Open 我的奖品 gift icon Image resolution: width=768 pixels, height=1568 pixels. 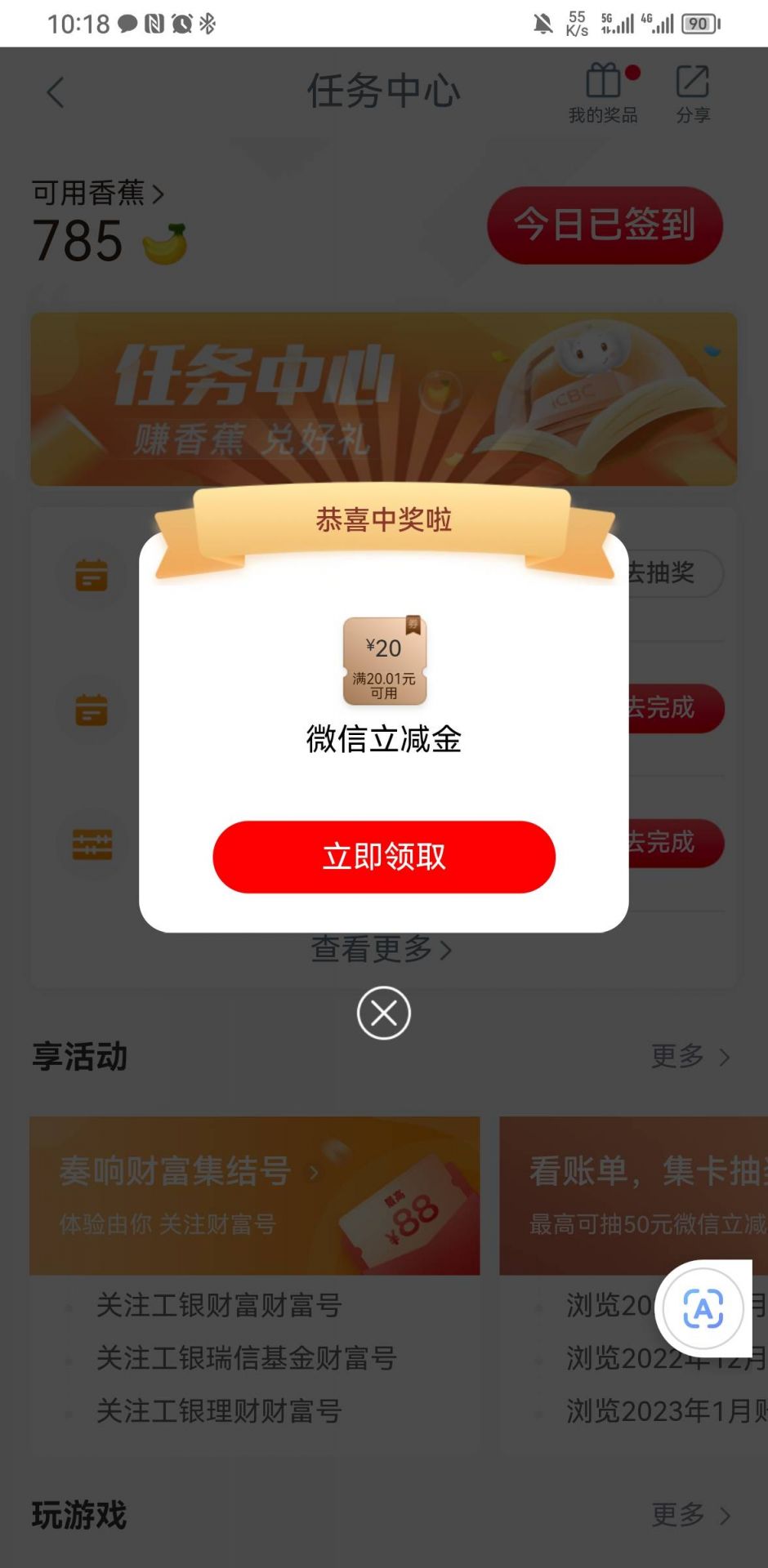[x=604, y=92]
